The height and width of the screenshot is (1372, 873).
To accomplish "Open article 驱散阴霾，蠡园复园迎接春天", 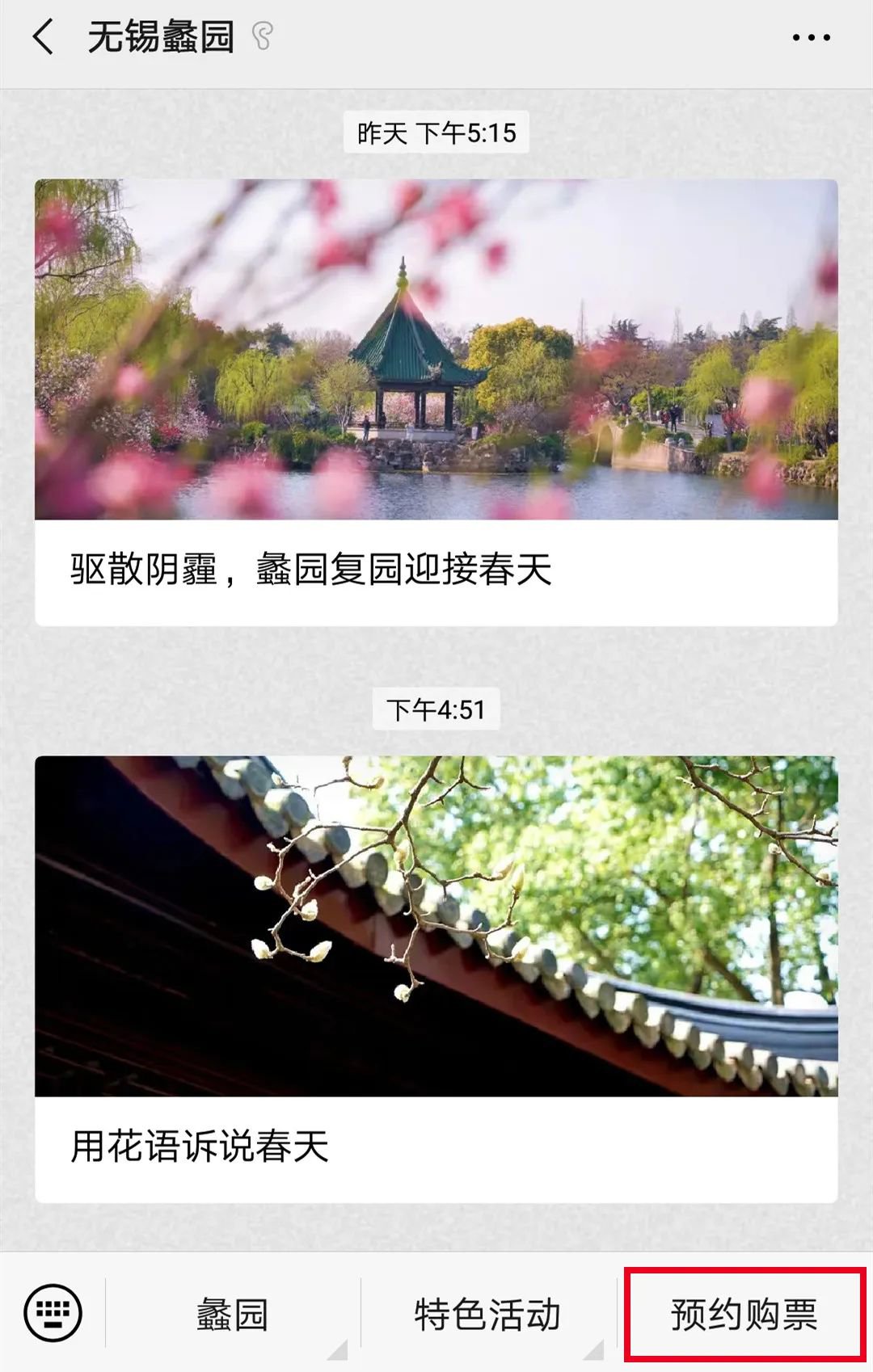I will tap(436, 402).
